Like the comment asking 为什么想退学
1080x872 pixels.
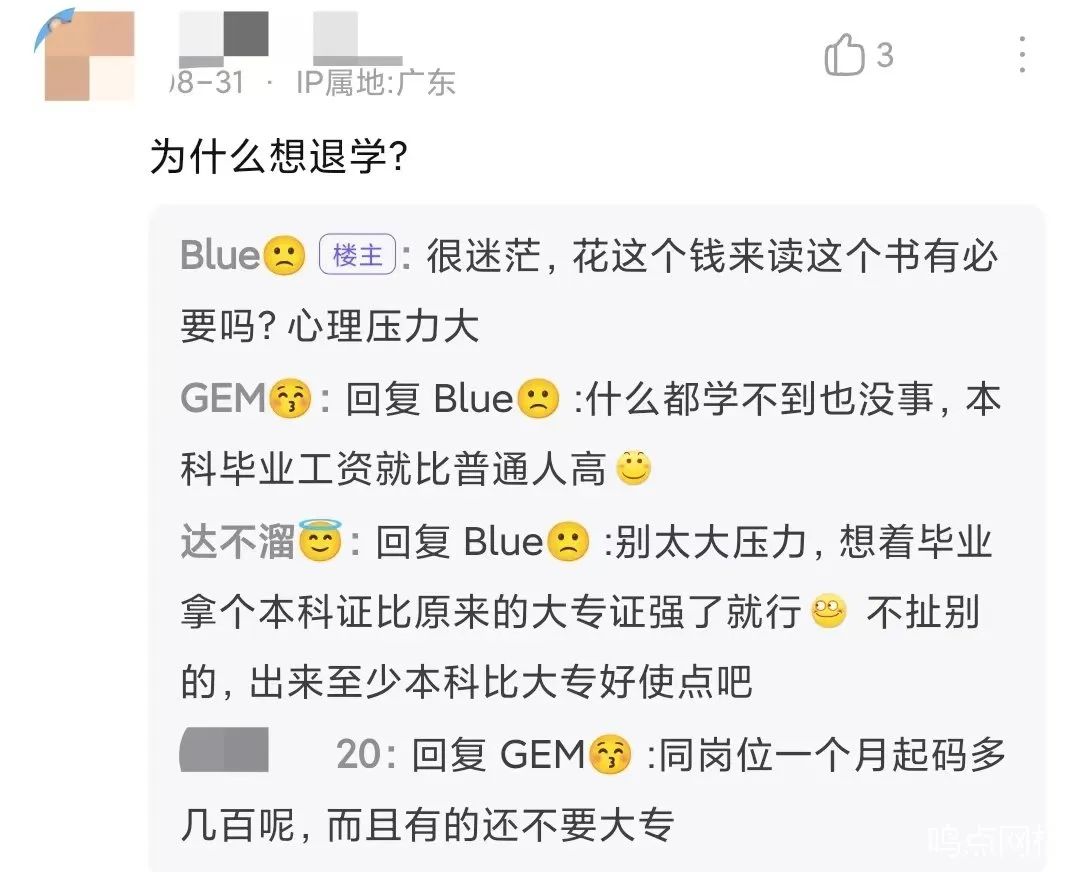click(845, 55)
